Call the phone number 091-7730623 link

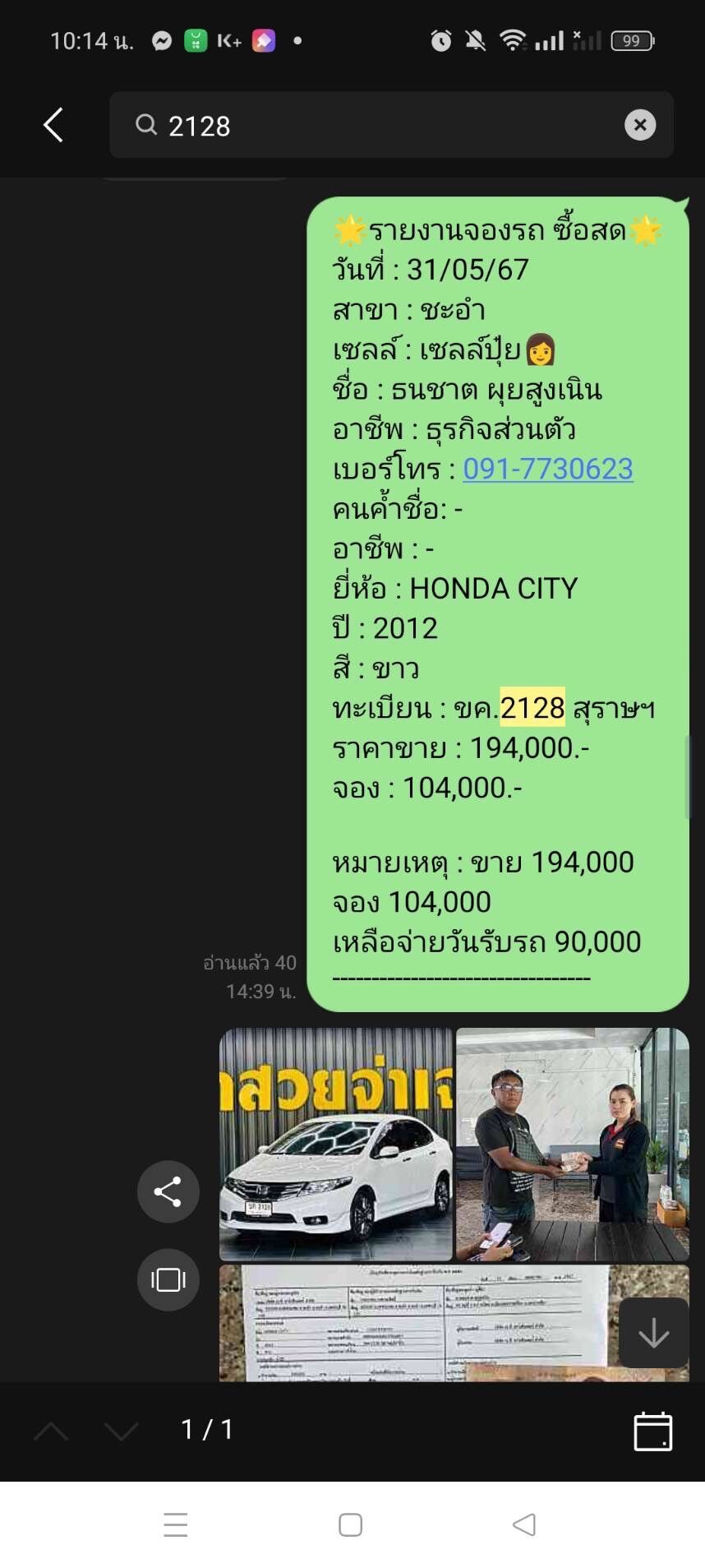pyautogui.click(x=548, y=469)
